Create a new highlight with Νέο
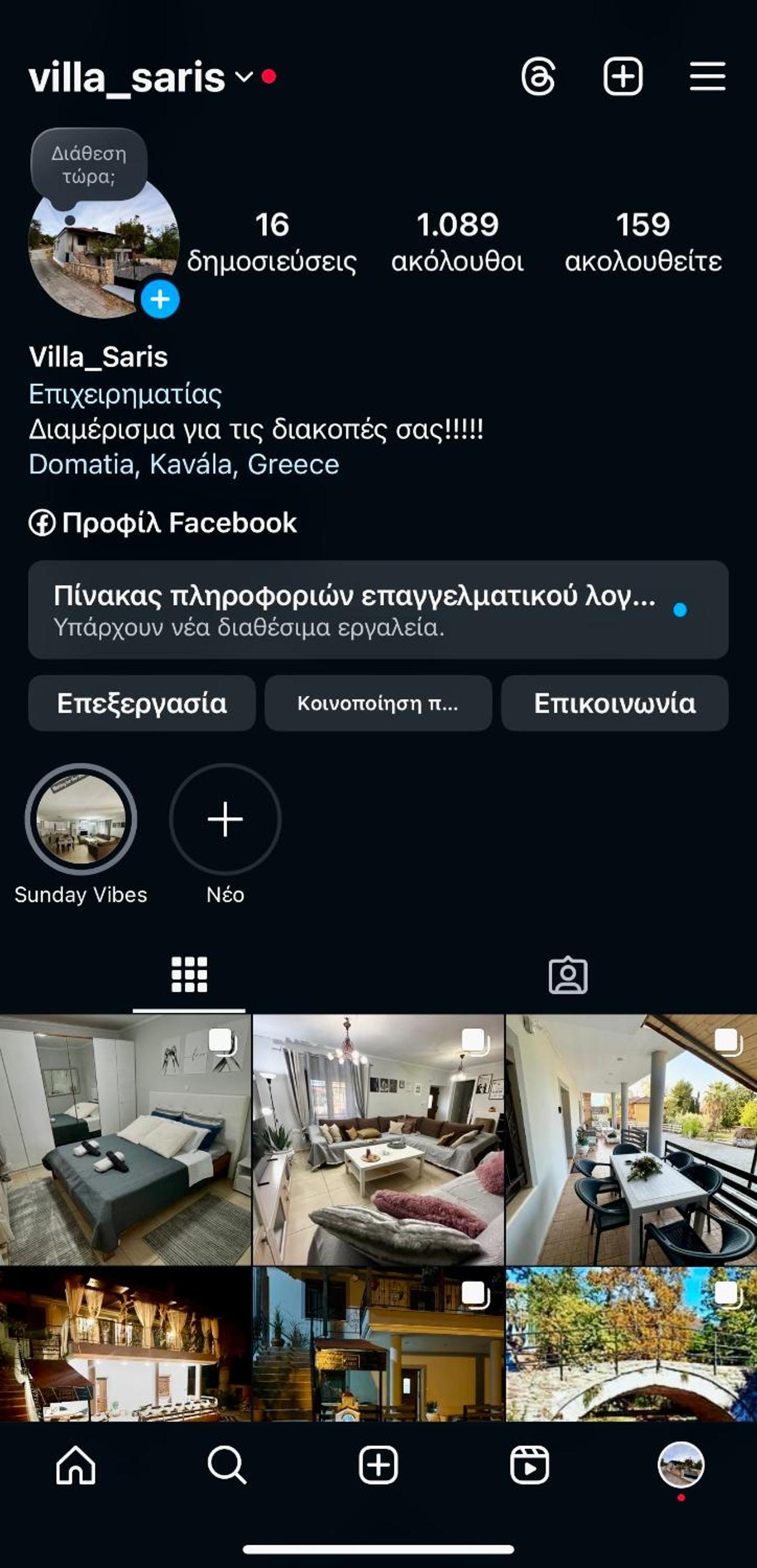This screenshot has height=1568, width=757. click(x=225, y=819)
